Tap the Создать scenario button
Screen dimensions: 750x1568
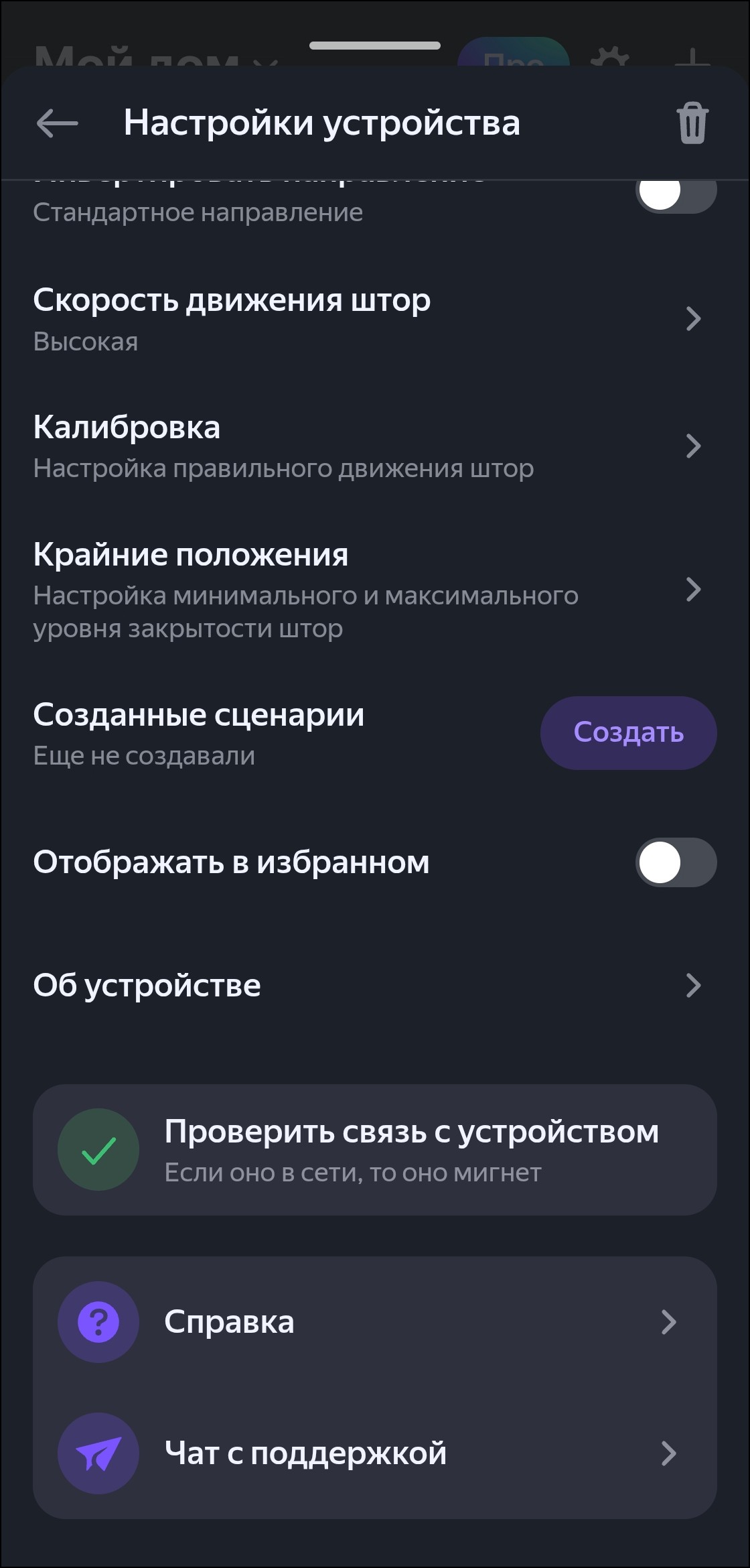pyautogui.click(x=628, y=732)
